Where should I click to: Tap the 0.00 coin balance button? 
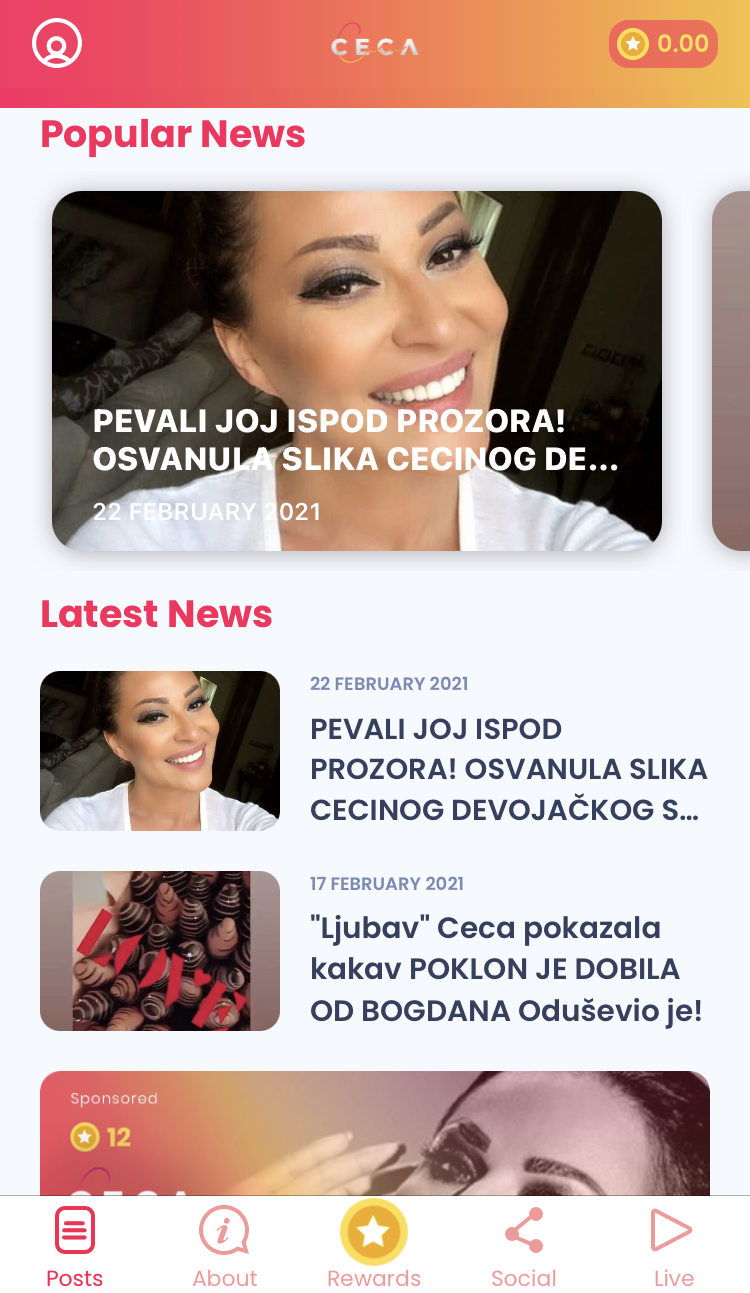click(663, 44)
